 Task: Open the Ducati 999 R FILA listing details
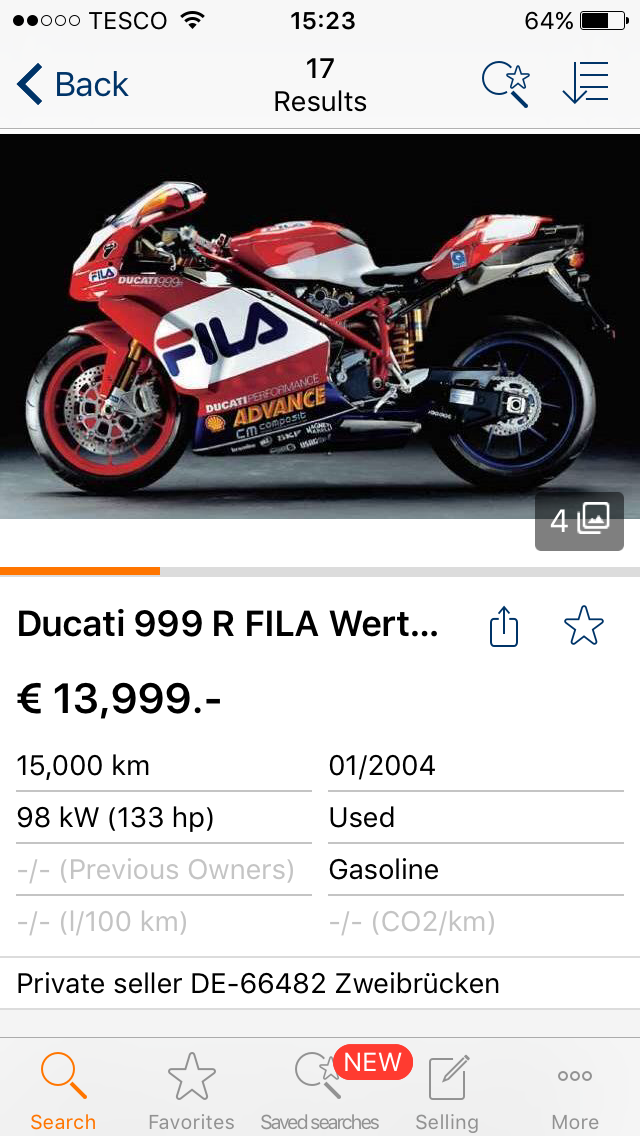point(228,625)
